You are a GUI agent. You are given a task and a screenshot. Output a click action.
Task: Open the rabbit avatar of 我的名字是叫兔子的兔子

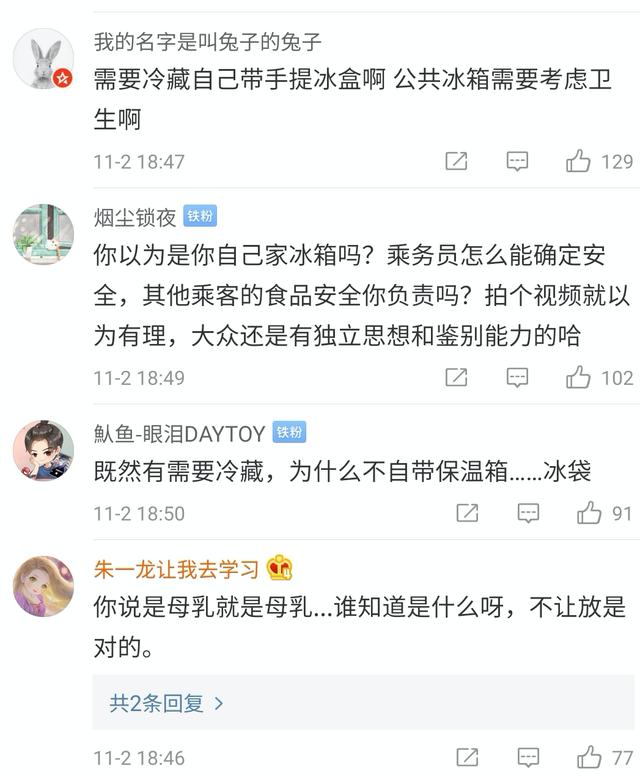43,58
